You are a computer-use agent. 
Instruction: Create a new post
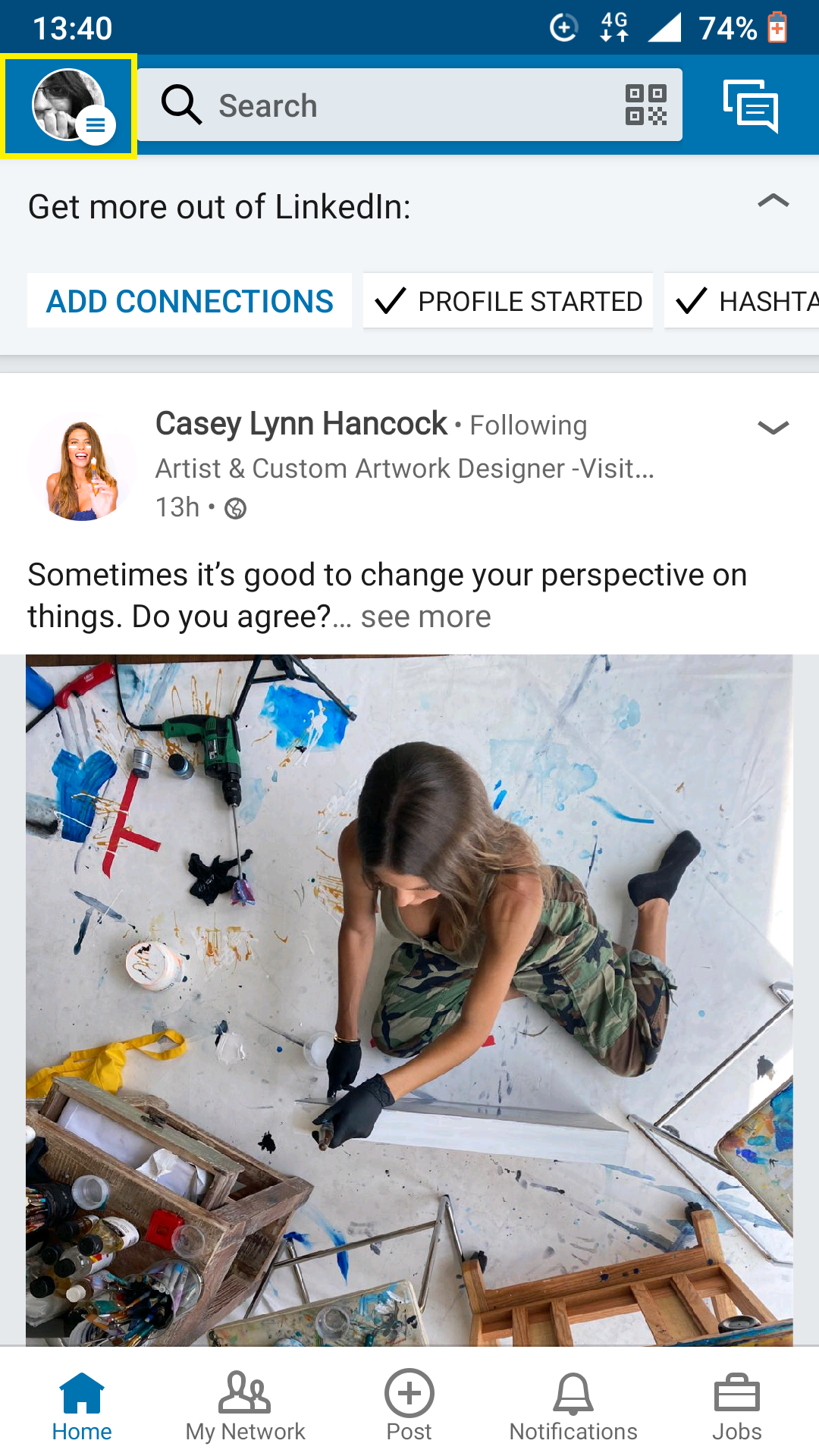[409, 1405]
